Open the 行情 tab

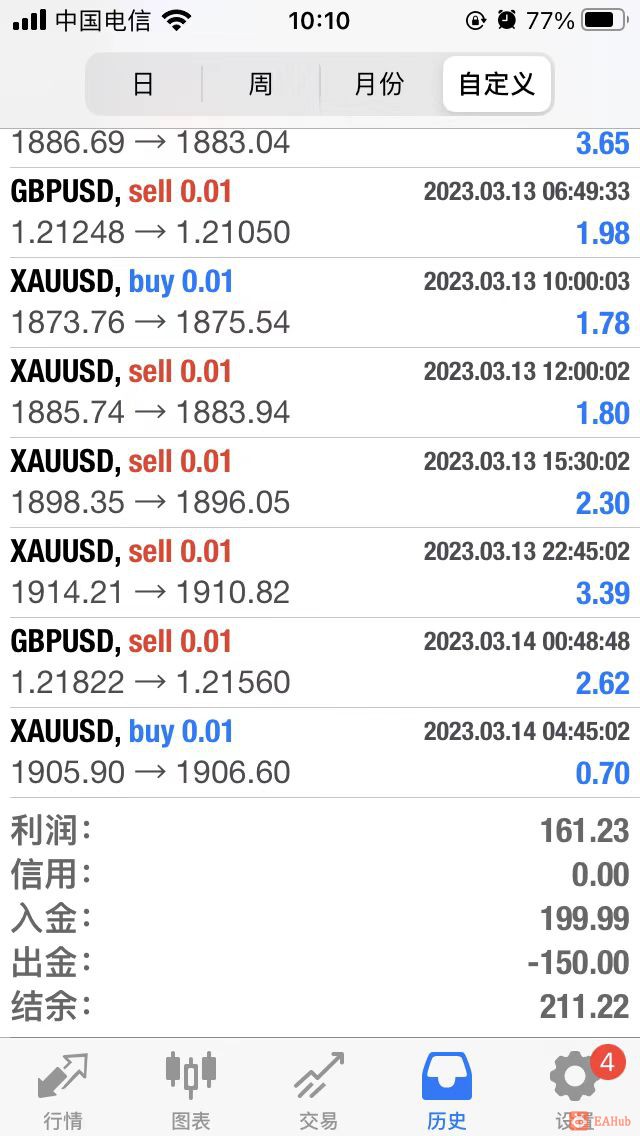(63, 1090)
